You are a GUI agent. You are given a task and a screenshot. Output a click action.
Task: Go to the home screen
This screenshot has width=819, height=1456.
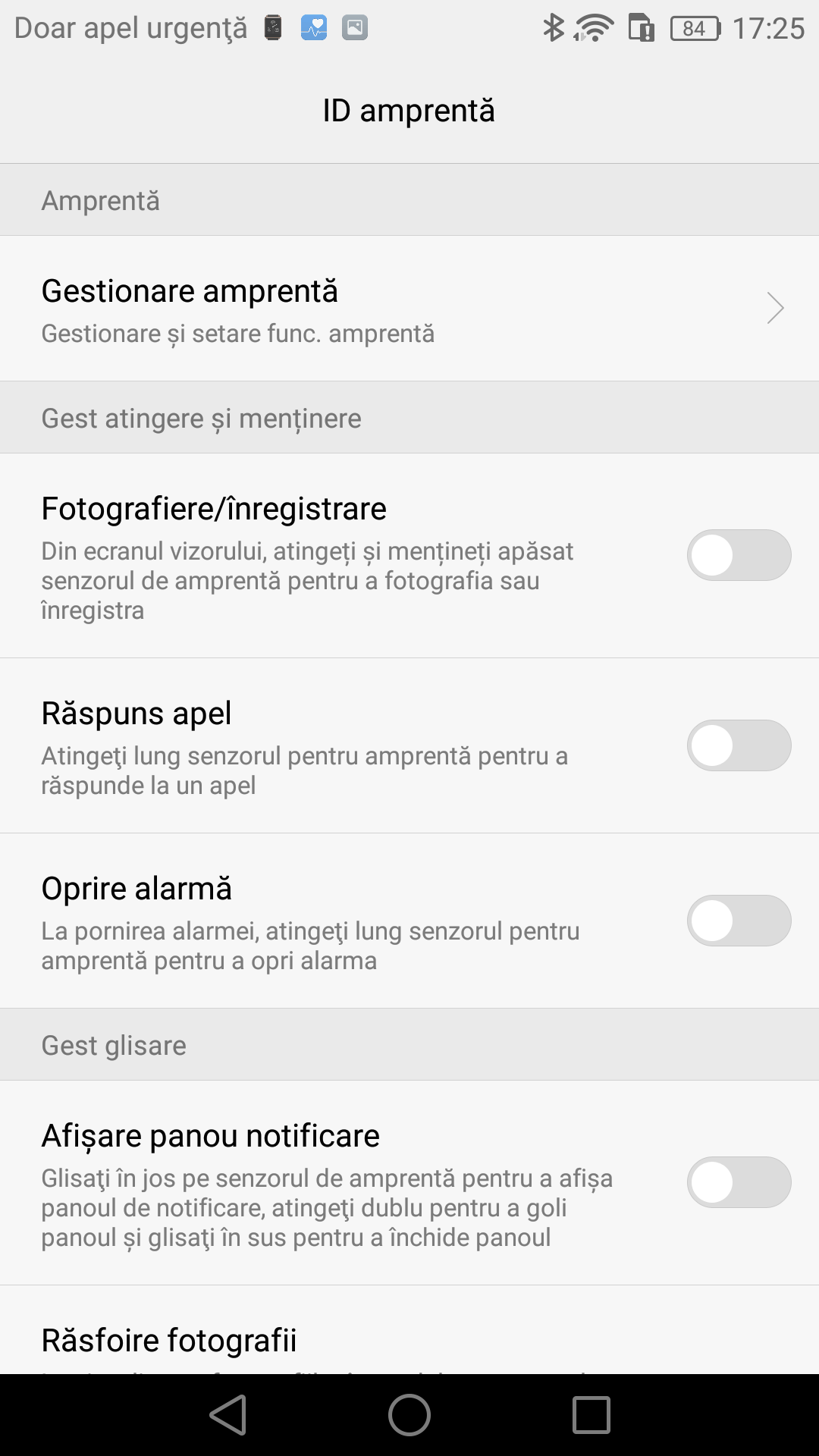pos(409,1415)
